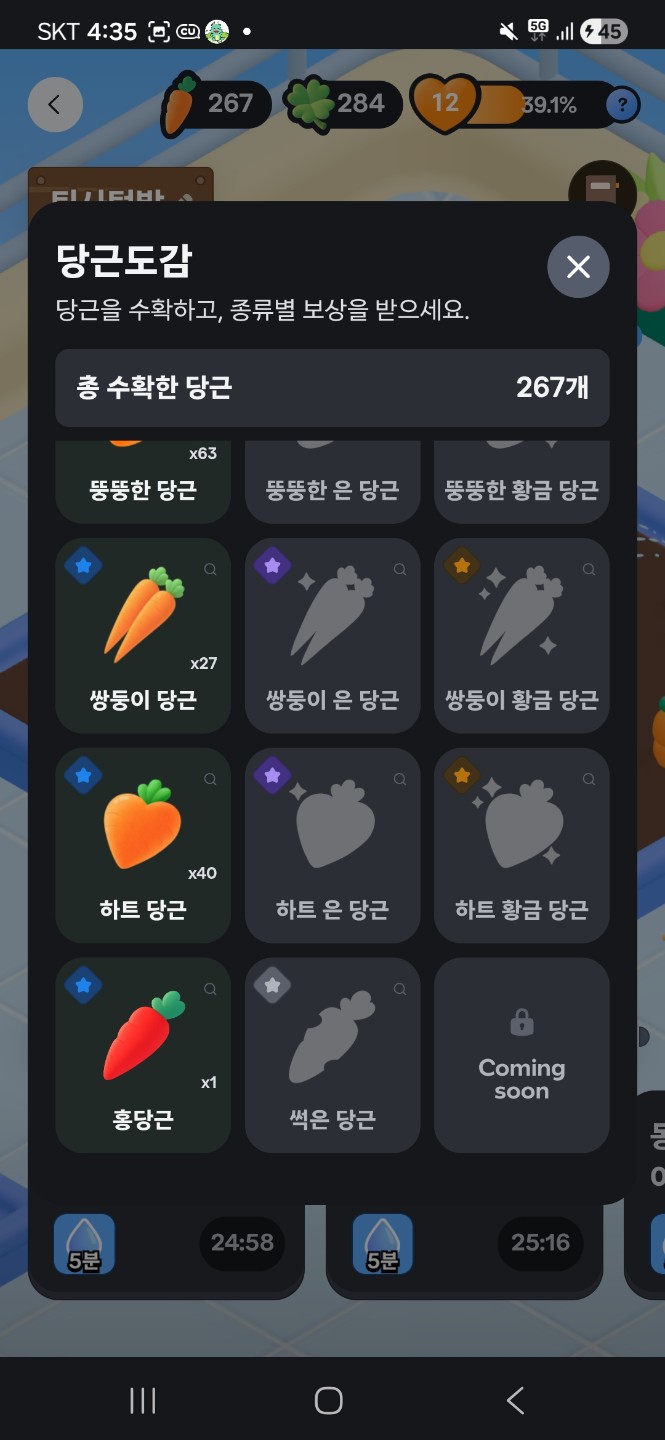The width and height of the screenshot is (665, 1440).
Task: Go to the phone's home screen
Action: coord(329,1401)
